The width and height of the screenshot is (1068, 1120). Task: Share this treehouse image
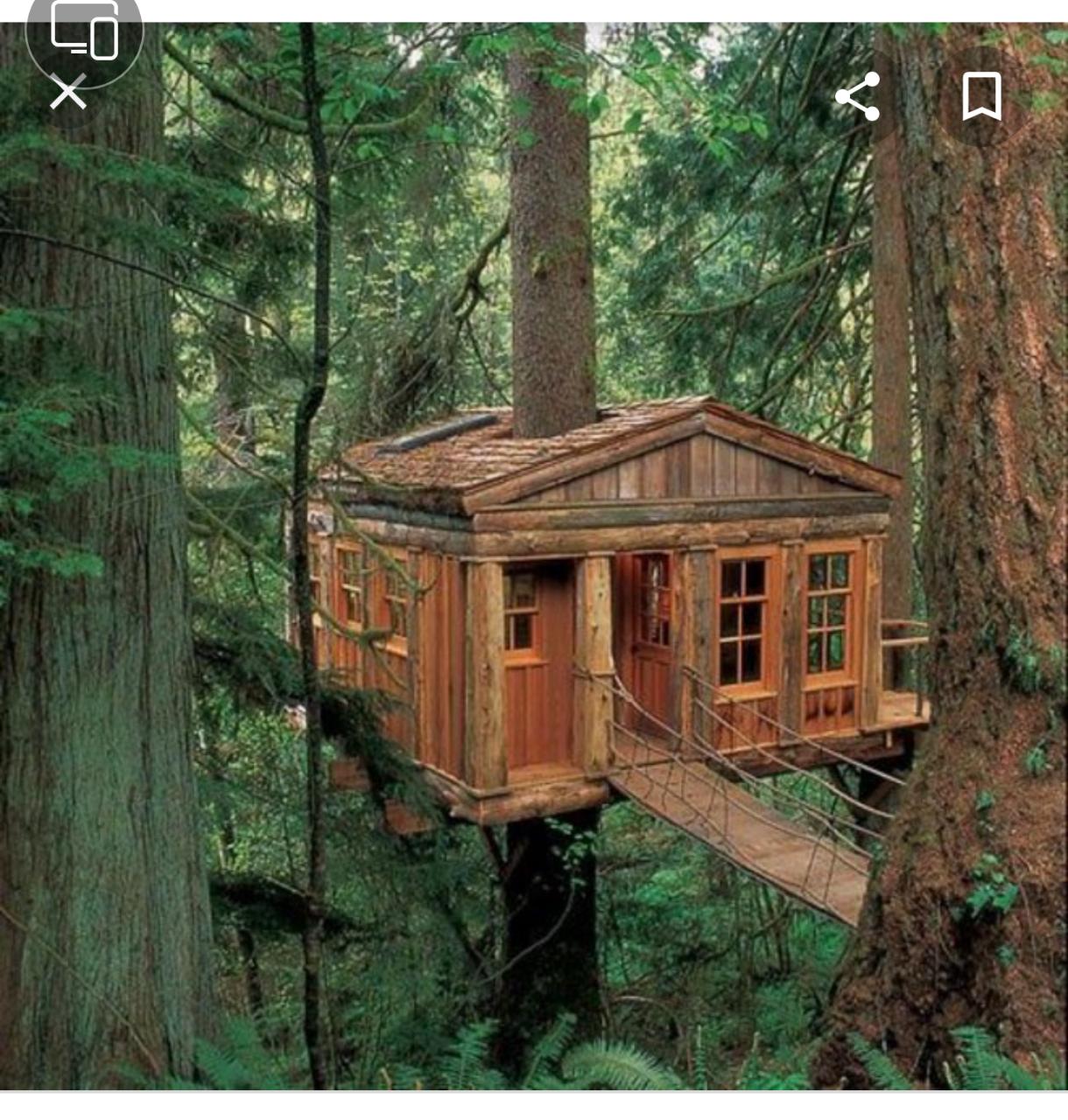857,96
